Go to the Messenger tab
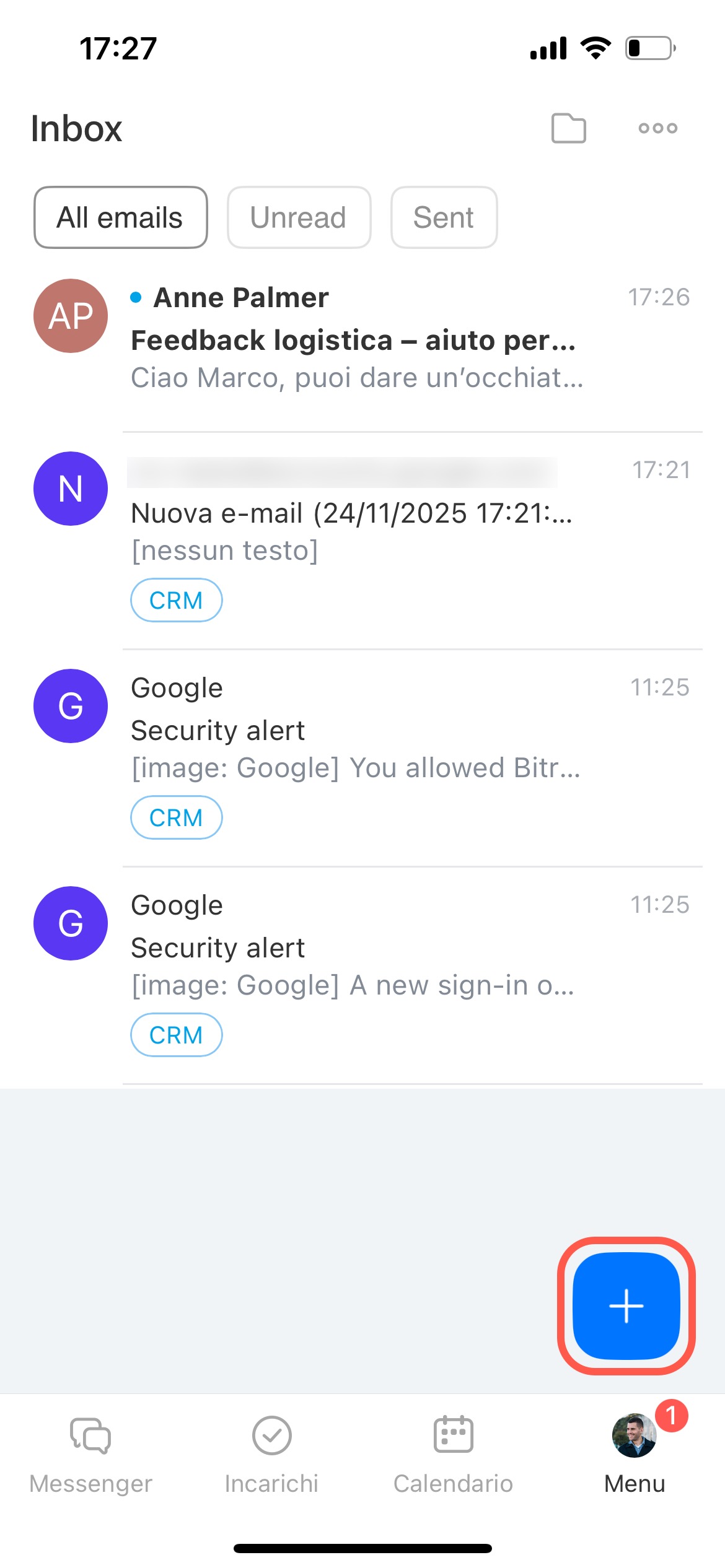 point(90,1453)
